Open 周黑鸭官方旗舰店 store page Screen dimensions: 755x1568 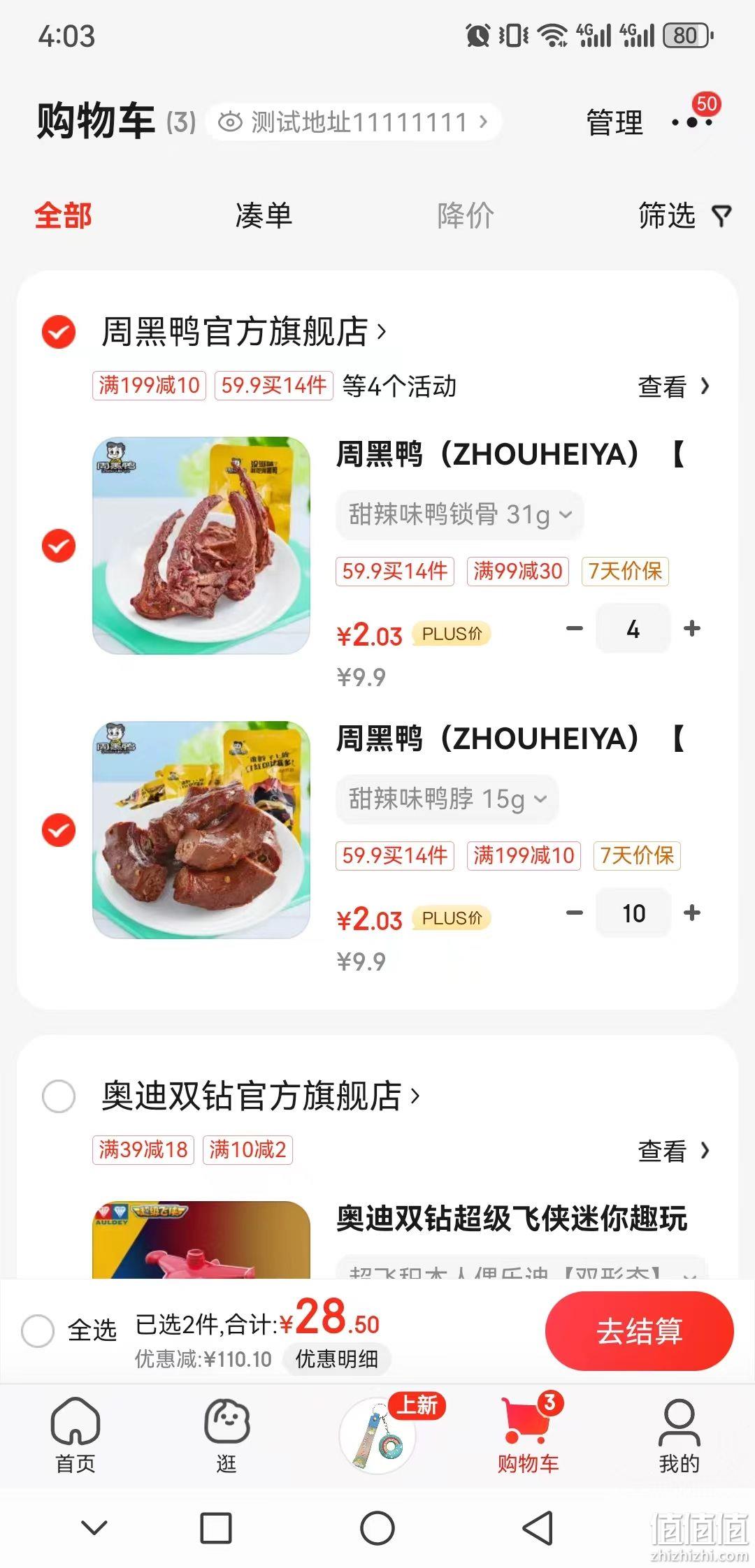click(x=243, y=331)
